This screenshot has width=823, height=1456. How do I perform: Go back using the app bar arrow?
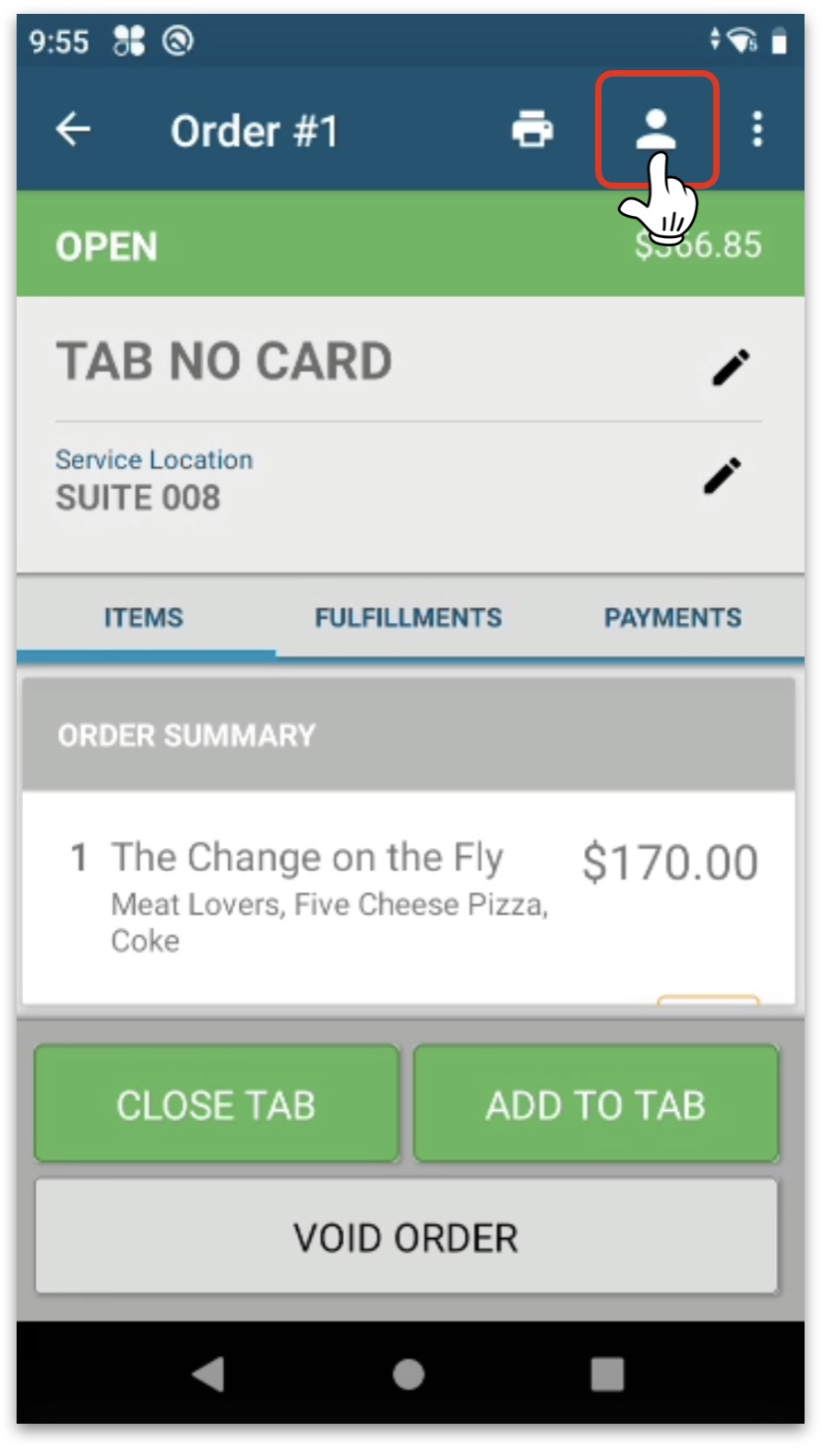pos(74,129)
